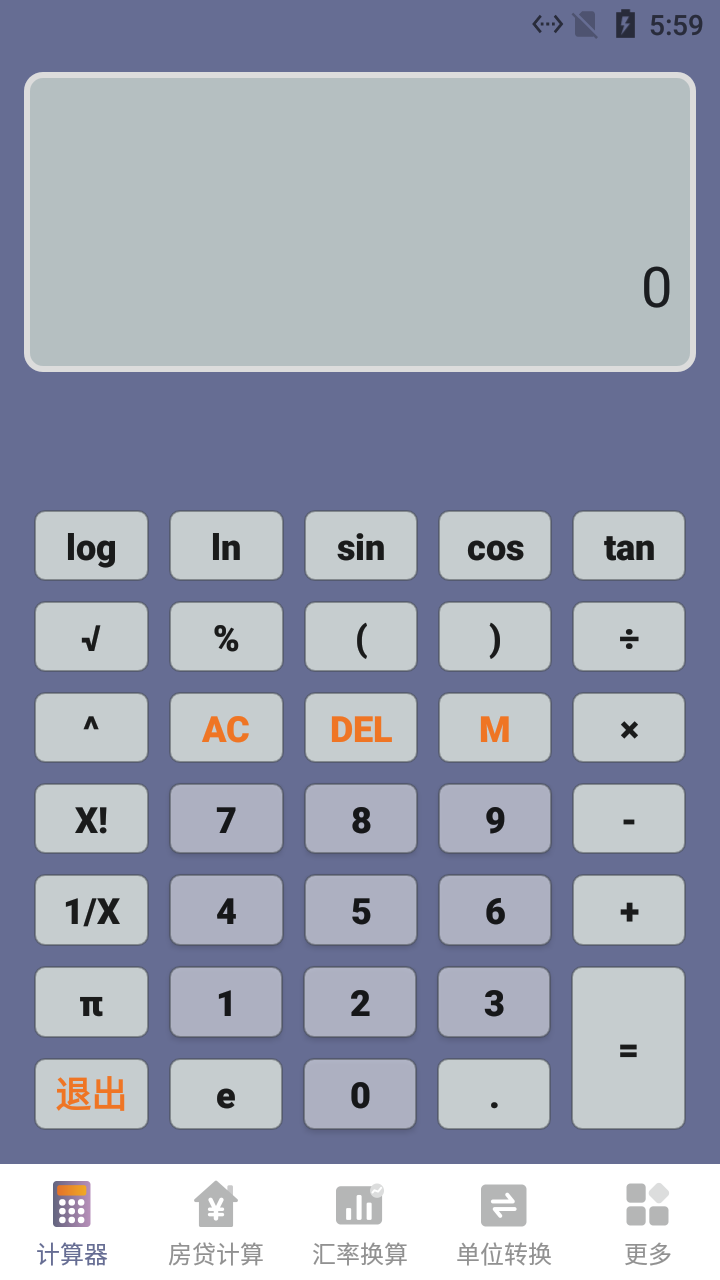The image size is (720, 1280).
Task: Enter the digit 0
Action: click(360, 1094)
